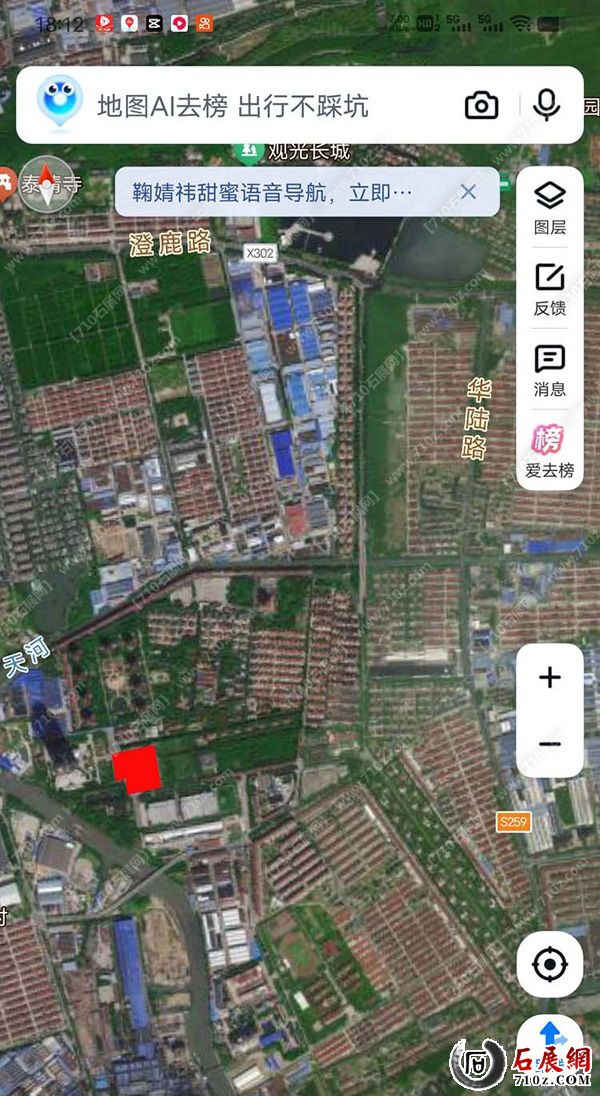600x1096 pixels.
Task: Zoom out of the map
Action: [549, 744]
